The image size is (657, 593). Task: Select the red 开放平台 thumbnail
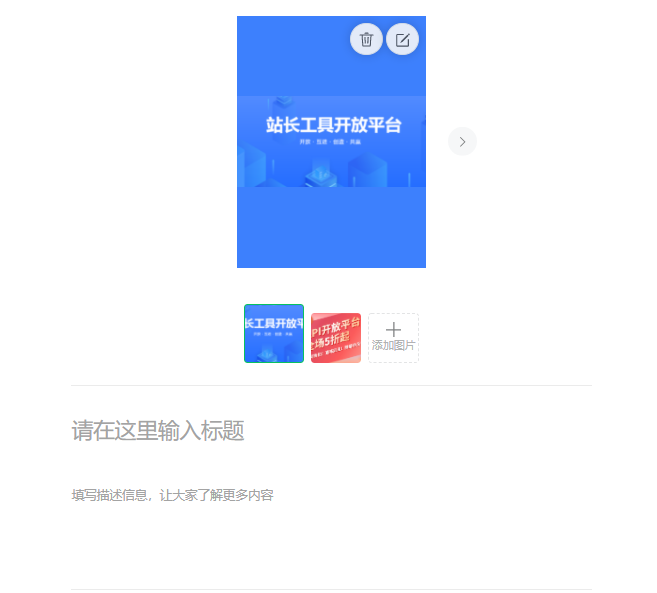click(x=336, y=338)
